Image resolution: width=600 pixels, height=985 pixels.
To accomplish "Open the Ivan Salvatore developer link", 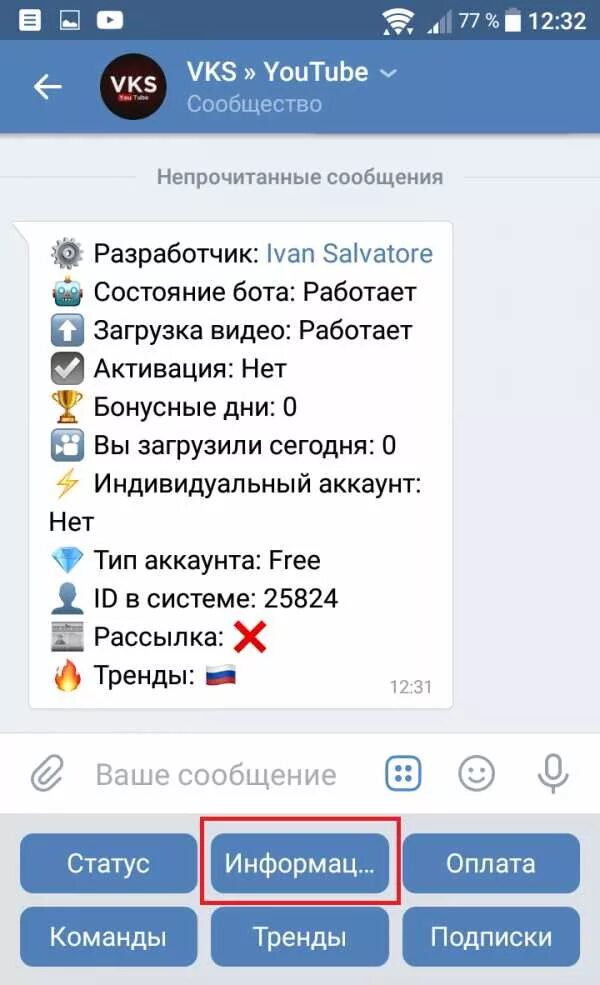I will click(349, 254).
